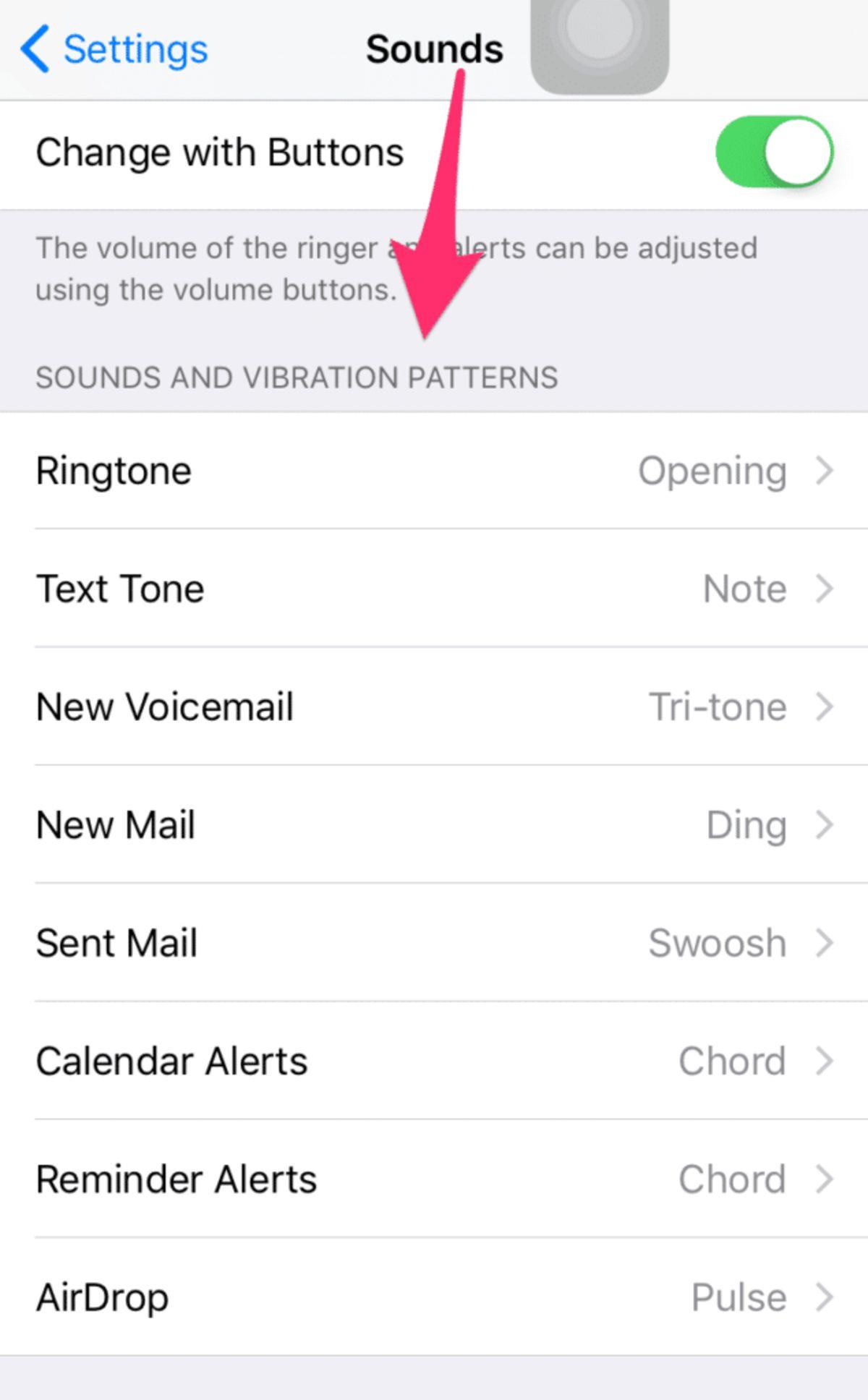Select the Note text tone value
This screenshot has width=868, height=1400.
tap(744, 589)
